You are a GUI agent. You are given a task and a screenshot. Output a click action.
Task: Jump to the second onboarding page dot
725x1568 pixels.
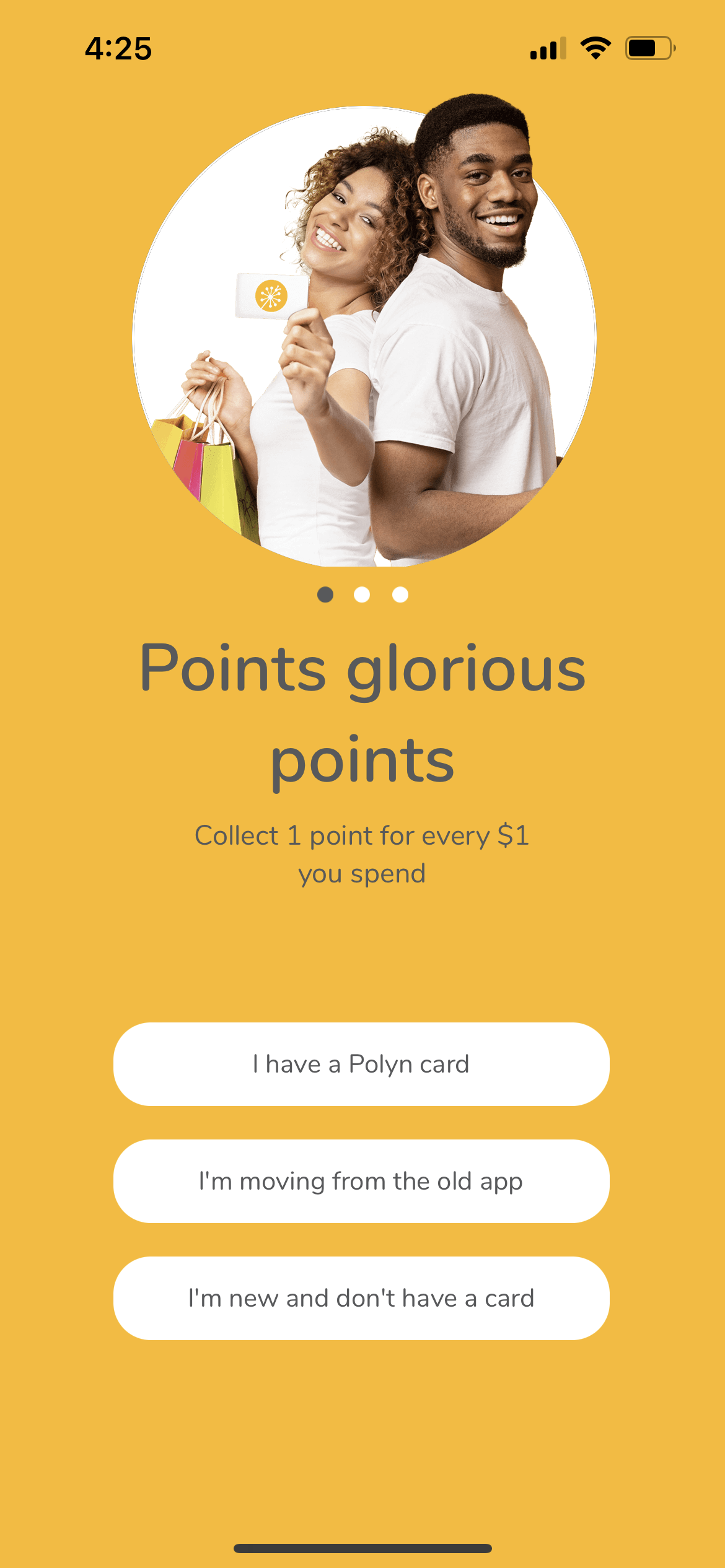362,595
